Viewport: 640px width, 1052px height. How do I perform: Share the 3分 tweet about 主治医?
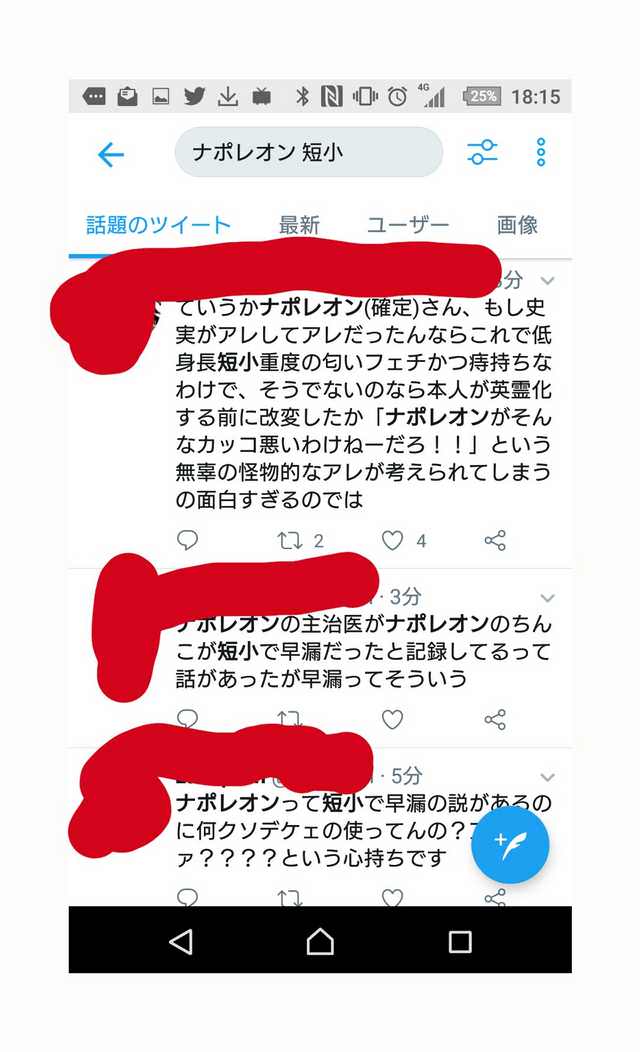[x=495, y=719]
